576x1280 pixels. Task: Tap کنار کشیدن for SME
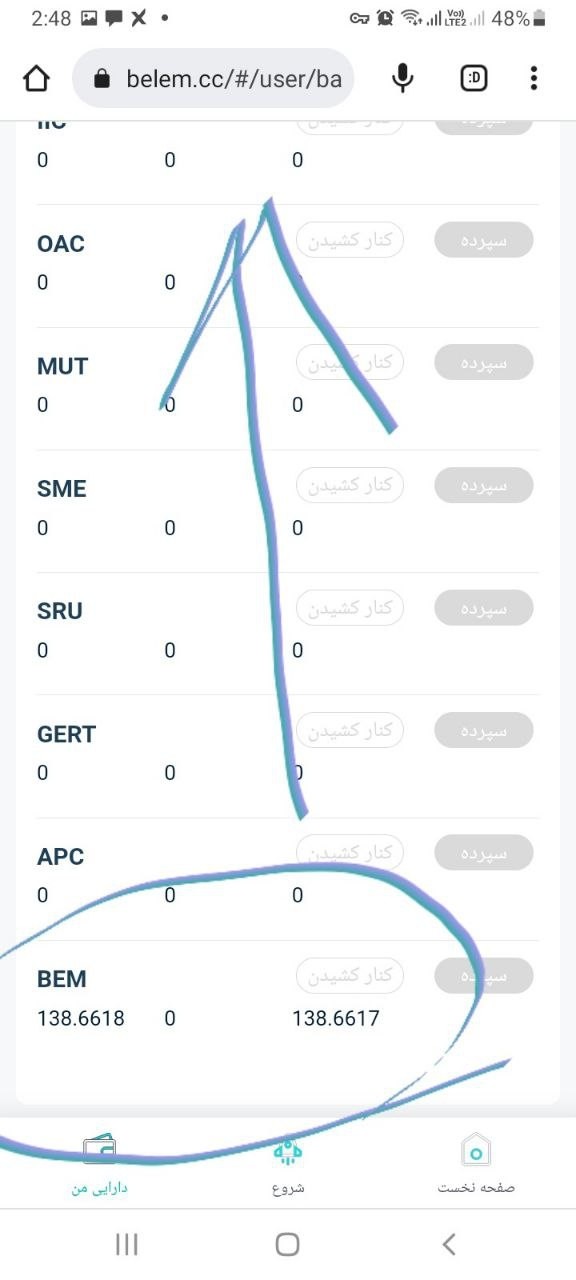pyautogui.click(x=350, y=486)
